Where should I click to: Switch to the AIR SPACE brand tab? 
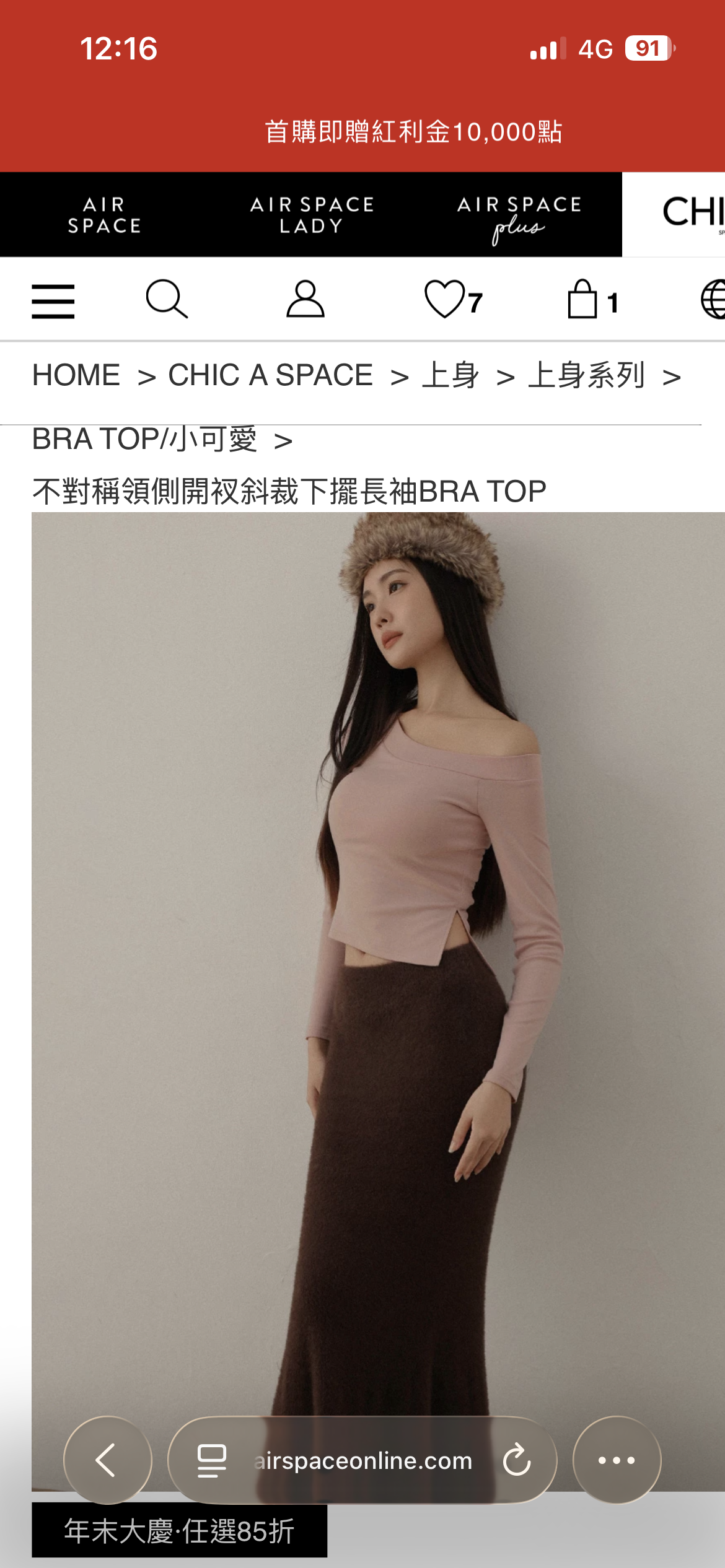104,215
